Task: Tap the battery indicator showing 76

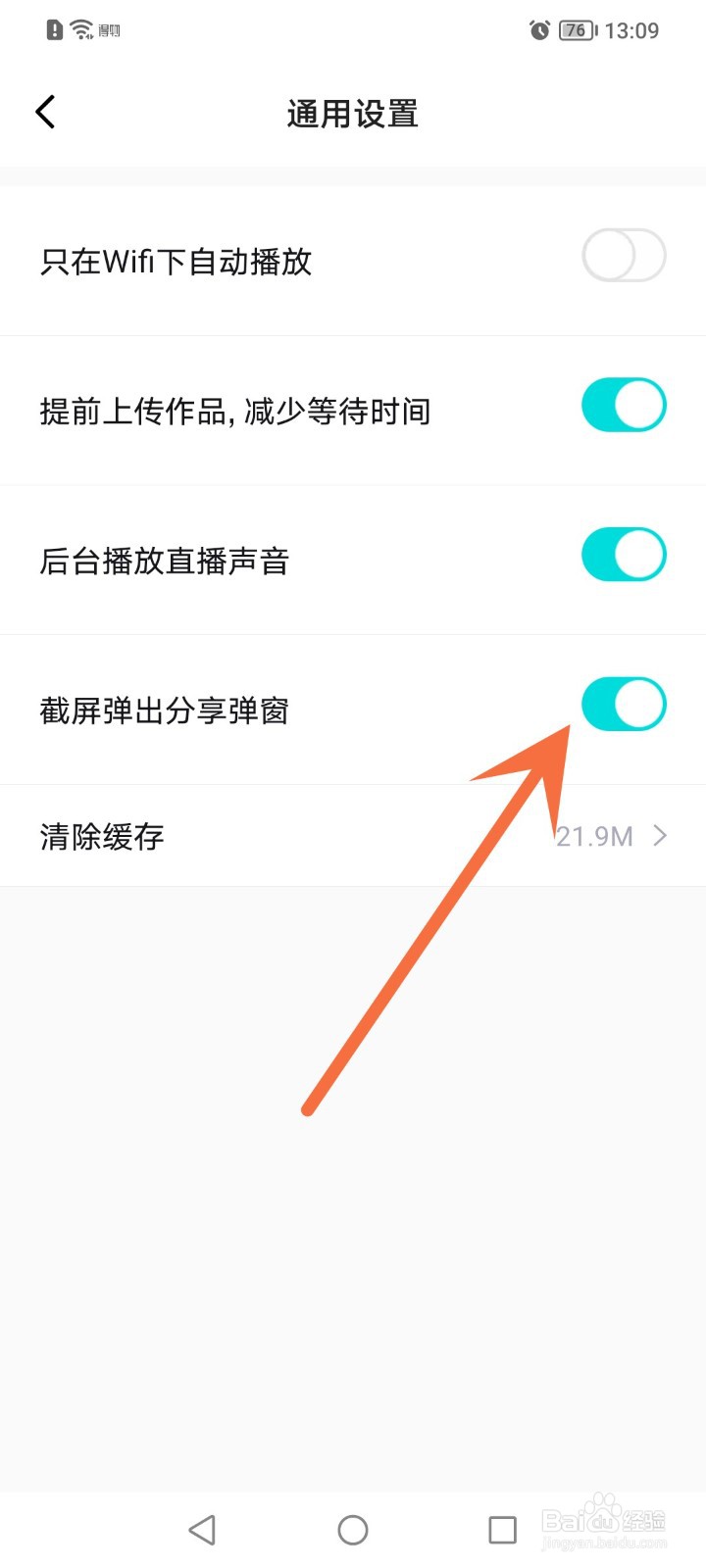Action: click(x=577, y=29)
